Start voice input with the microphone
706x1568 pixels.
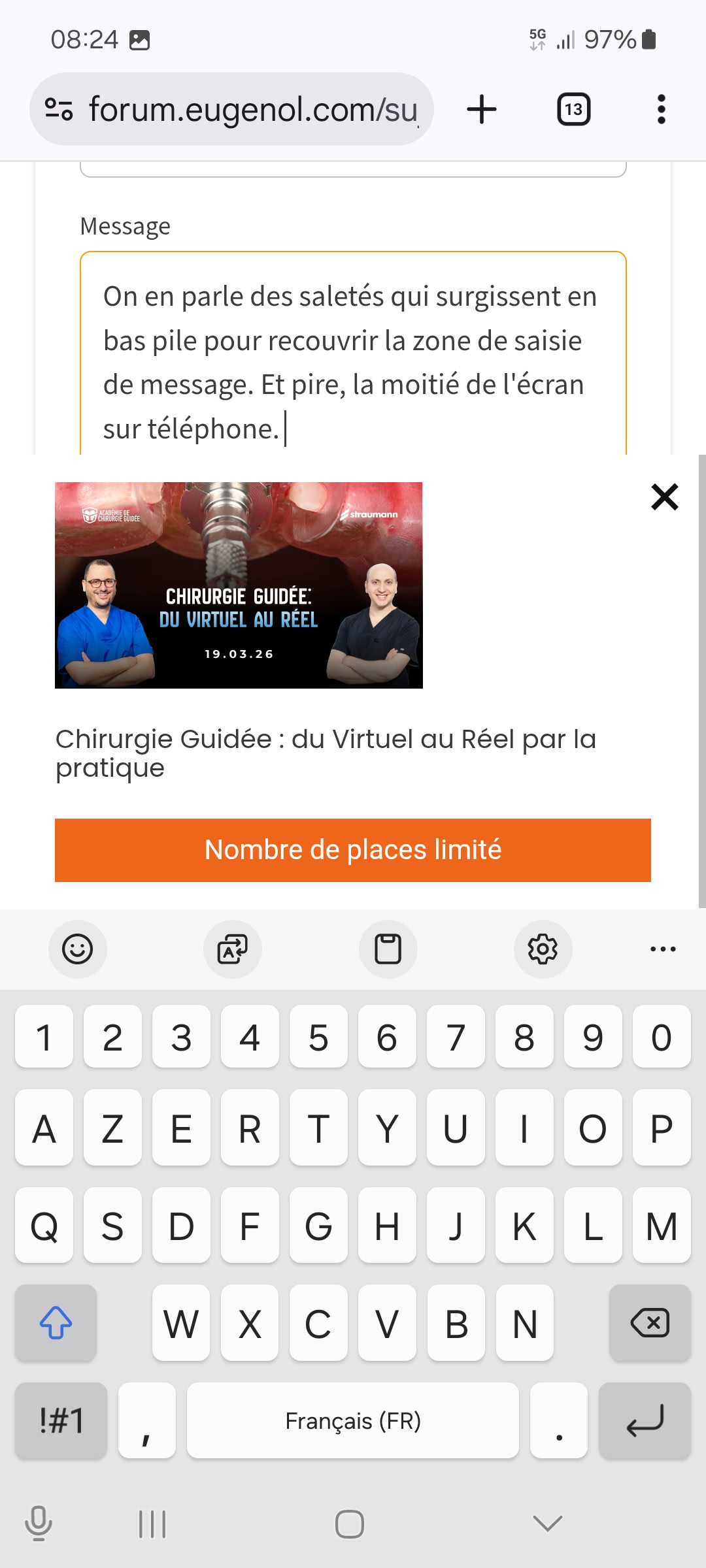point(39,1524)
